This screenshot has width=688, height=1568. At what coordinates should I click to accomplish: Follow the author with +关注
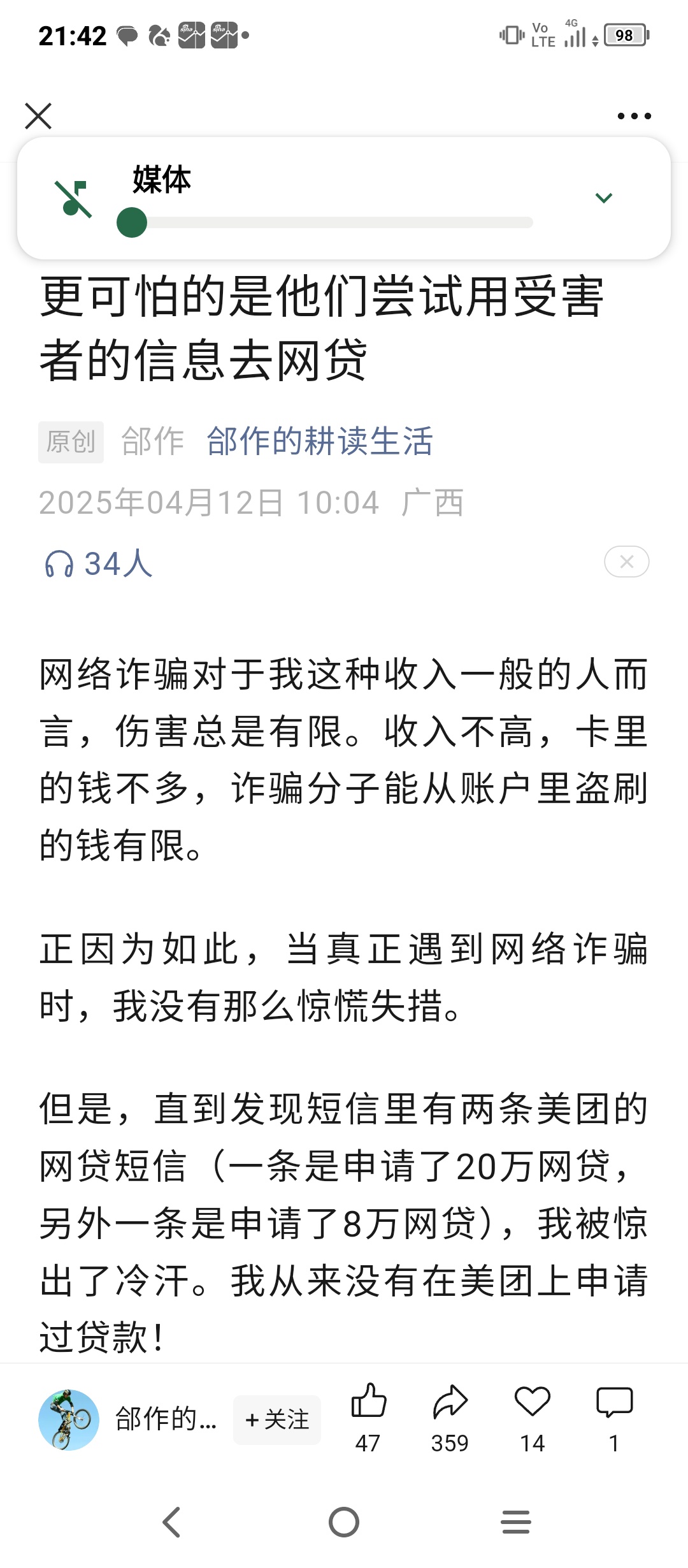[277, 1419]
